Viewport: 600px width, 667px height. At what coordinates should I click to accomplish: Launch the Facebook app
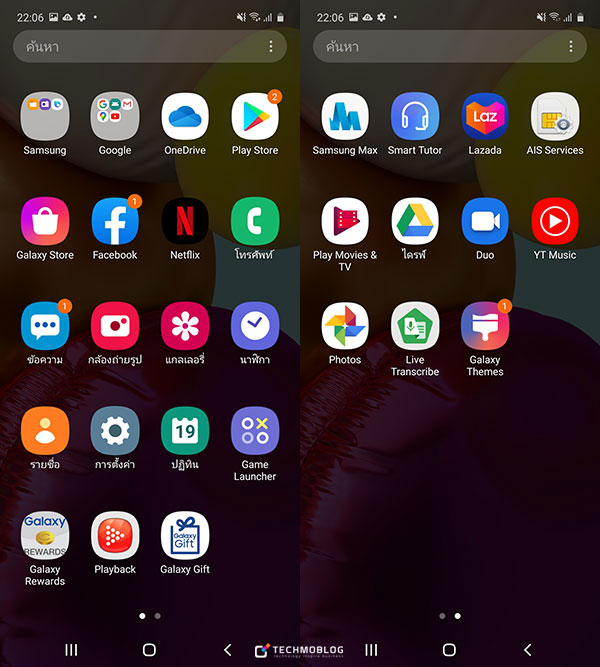115,222
